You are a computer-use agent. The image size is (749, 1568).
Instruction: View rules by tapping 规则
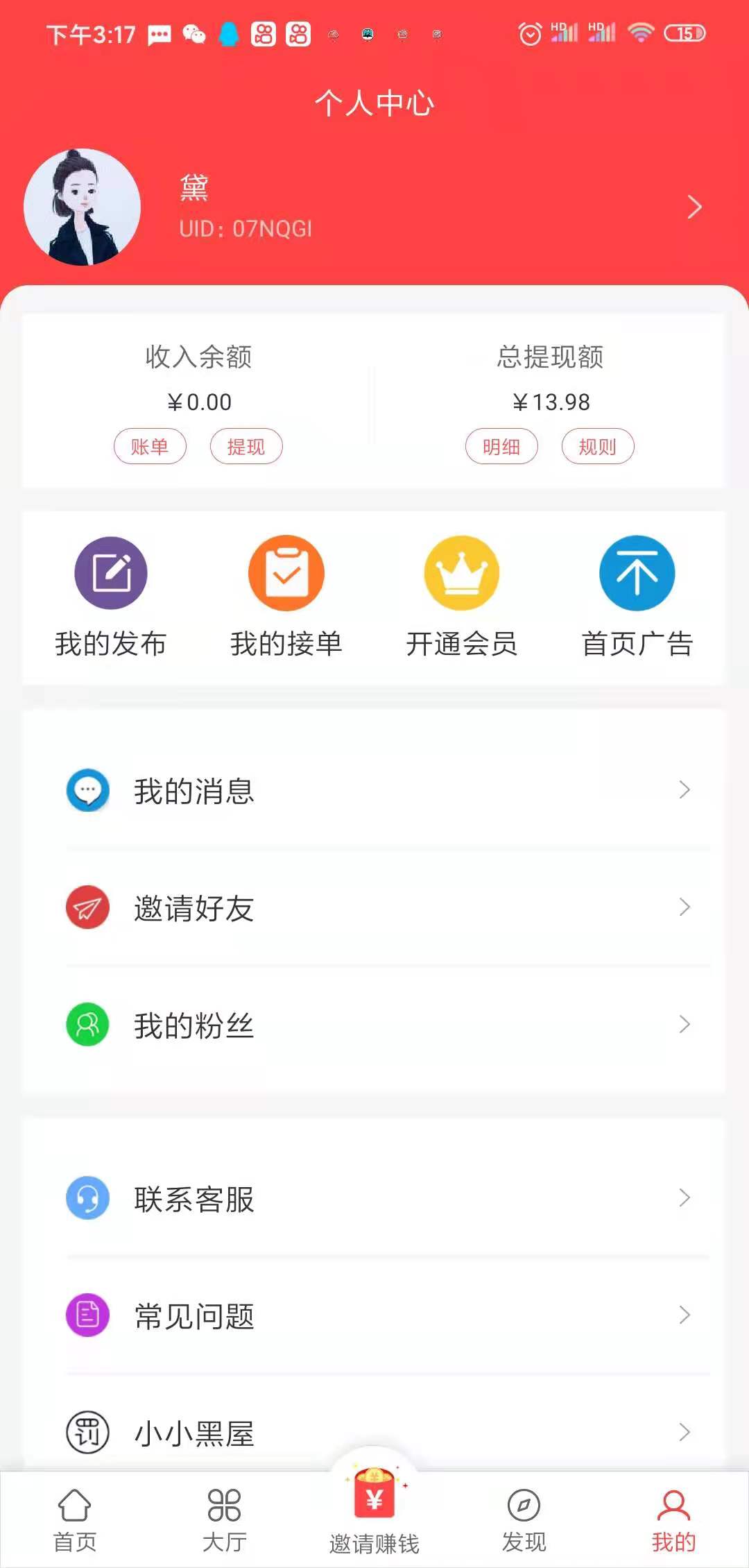(598, 447)
